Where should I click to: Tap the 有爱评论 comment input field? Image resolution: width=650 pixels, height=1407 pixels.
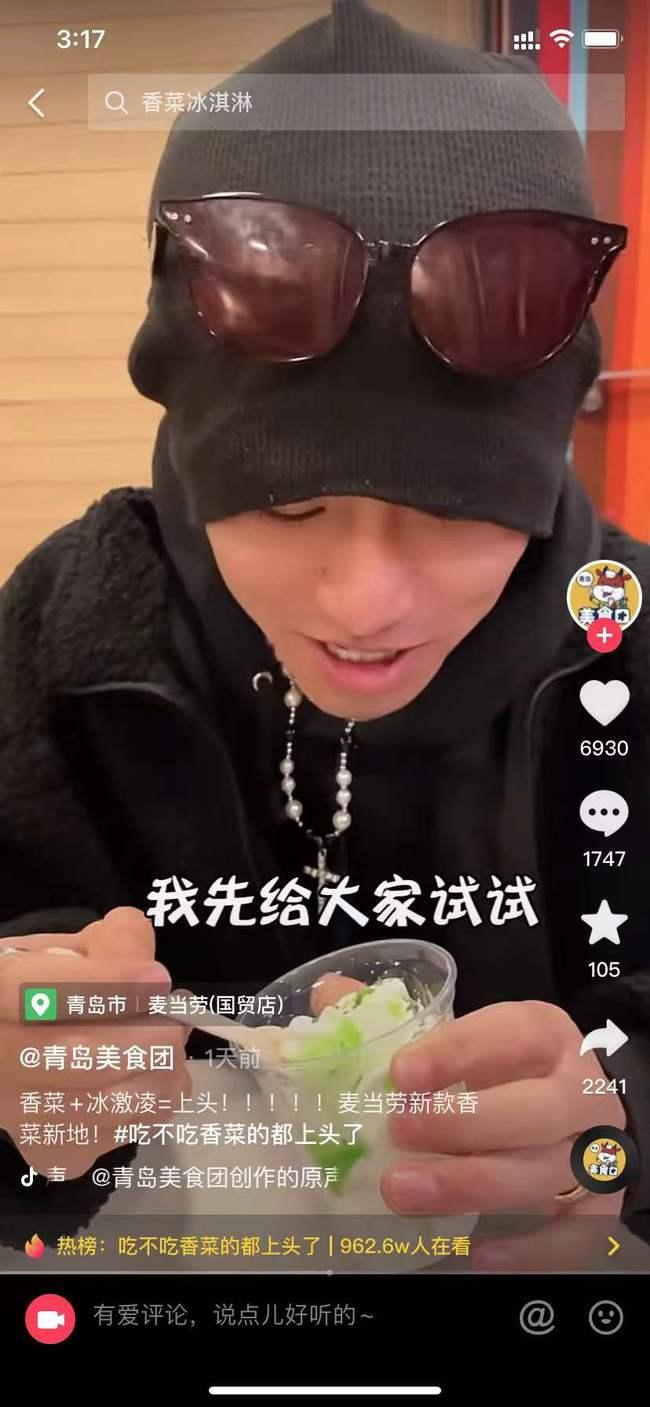click(x=290, y=1316)
